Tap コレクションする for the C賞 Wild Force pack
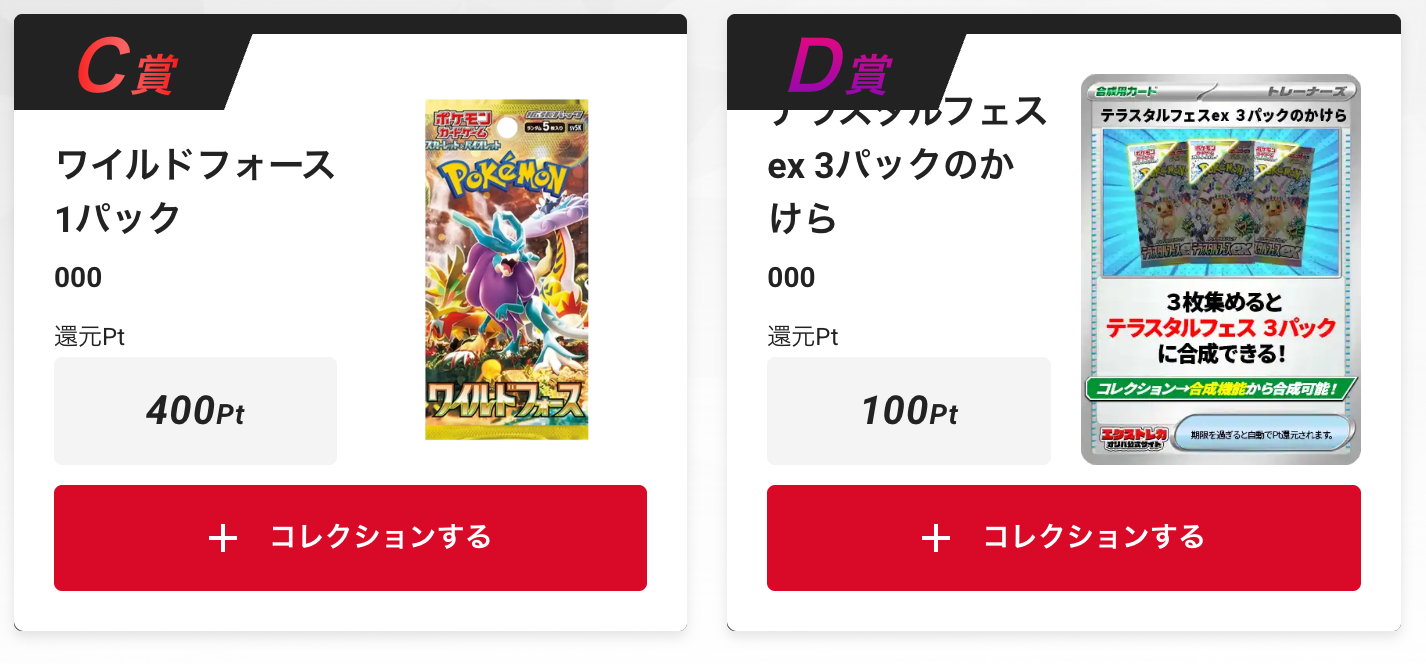Viewport: 1426px width, 664px height. click(350, 538)
